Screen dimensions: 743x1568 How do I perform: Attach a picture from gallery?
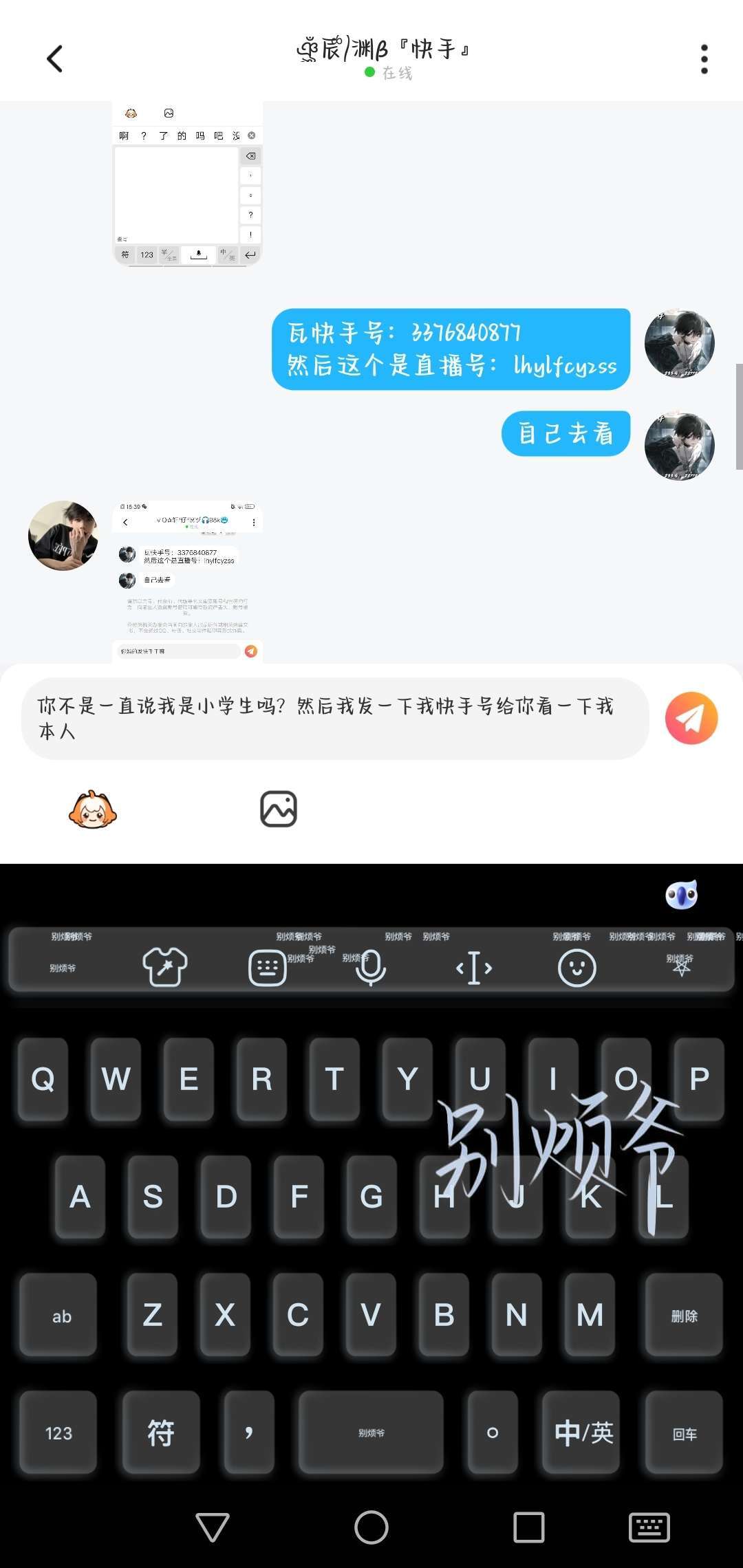tap(279, 809)
